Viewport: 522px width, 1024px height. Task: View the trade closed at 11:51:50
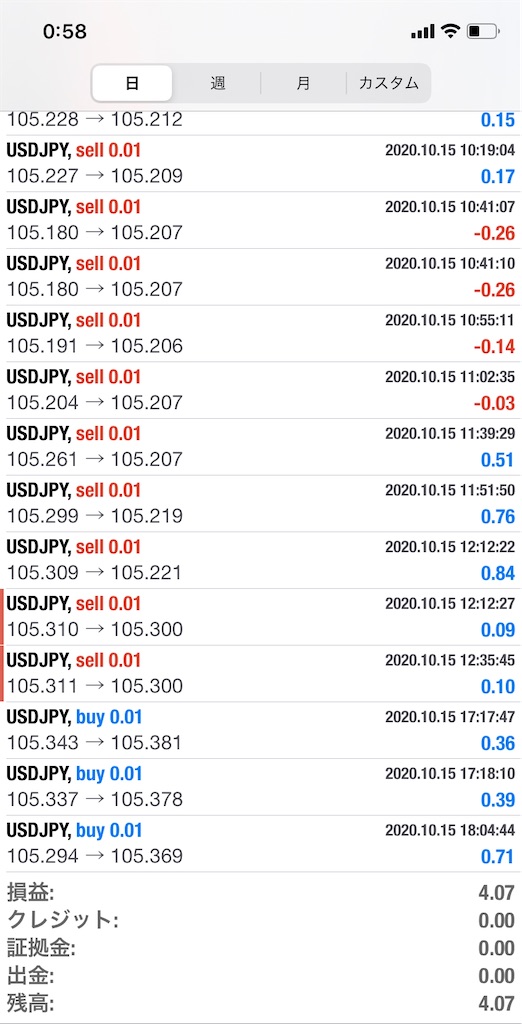pyautogui.click(x=261, y=504)
